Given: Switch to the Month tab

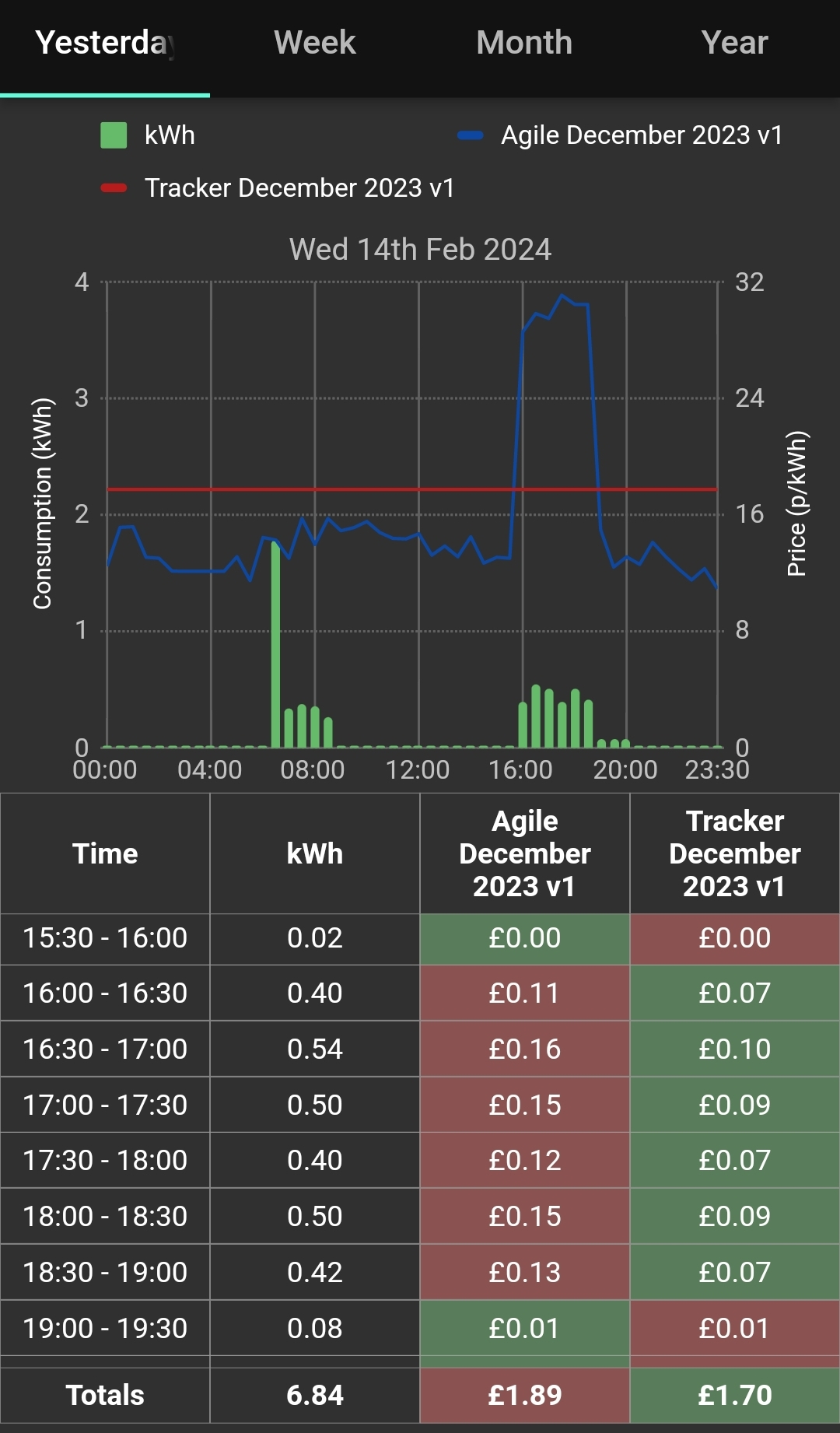Looking at the screenshot, I should (524, 44).
